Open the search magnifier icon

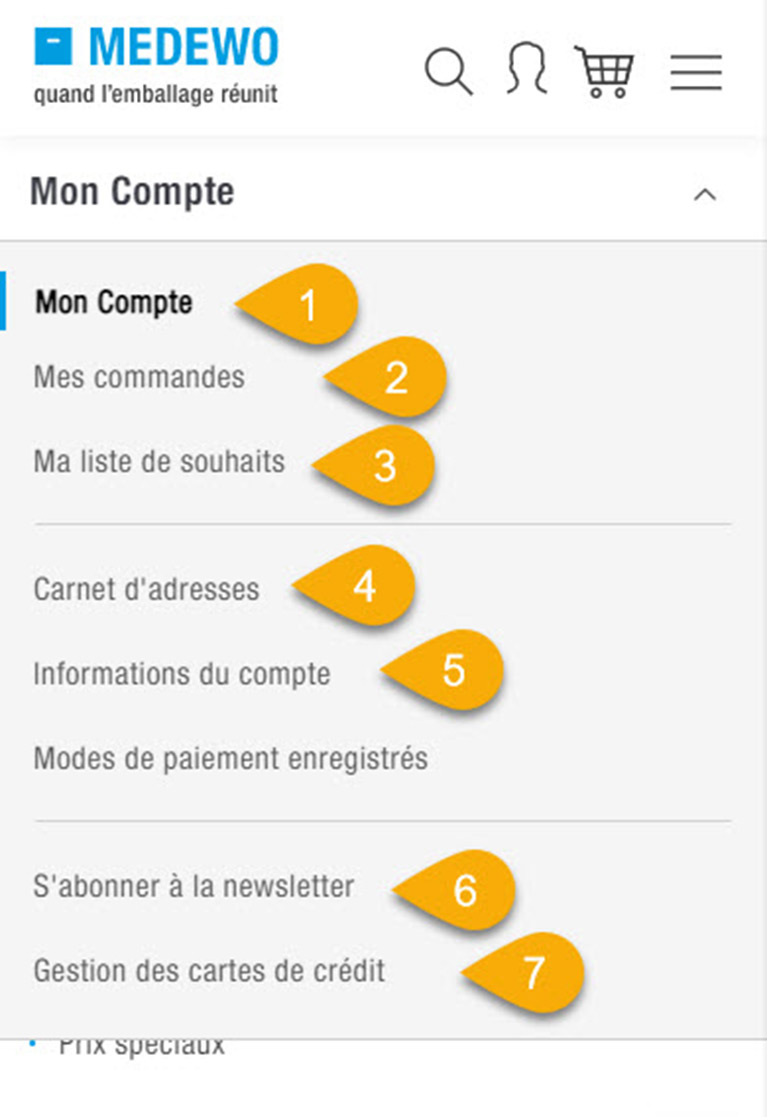pos(448,72)
